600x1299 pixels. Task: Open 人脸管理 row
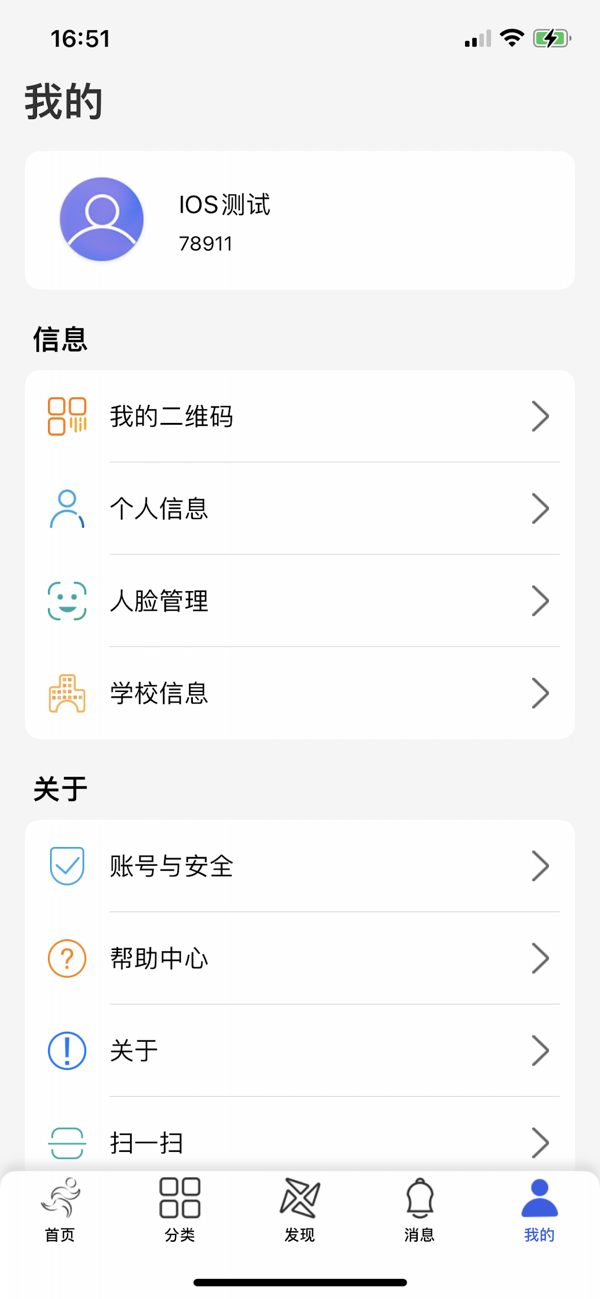point(299,601)
